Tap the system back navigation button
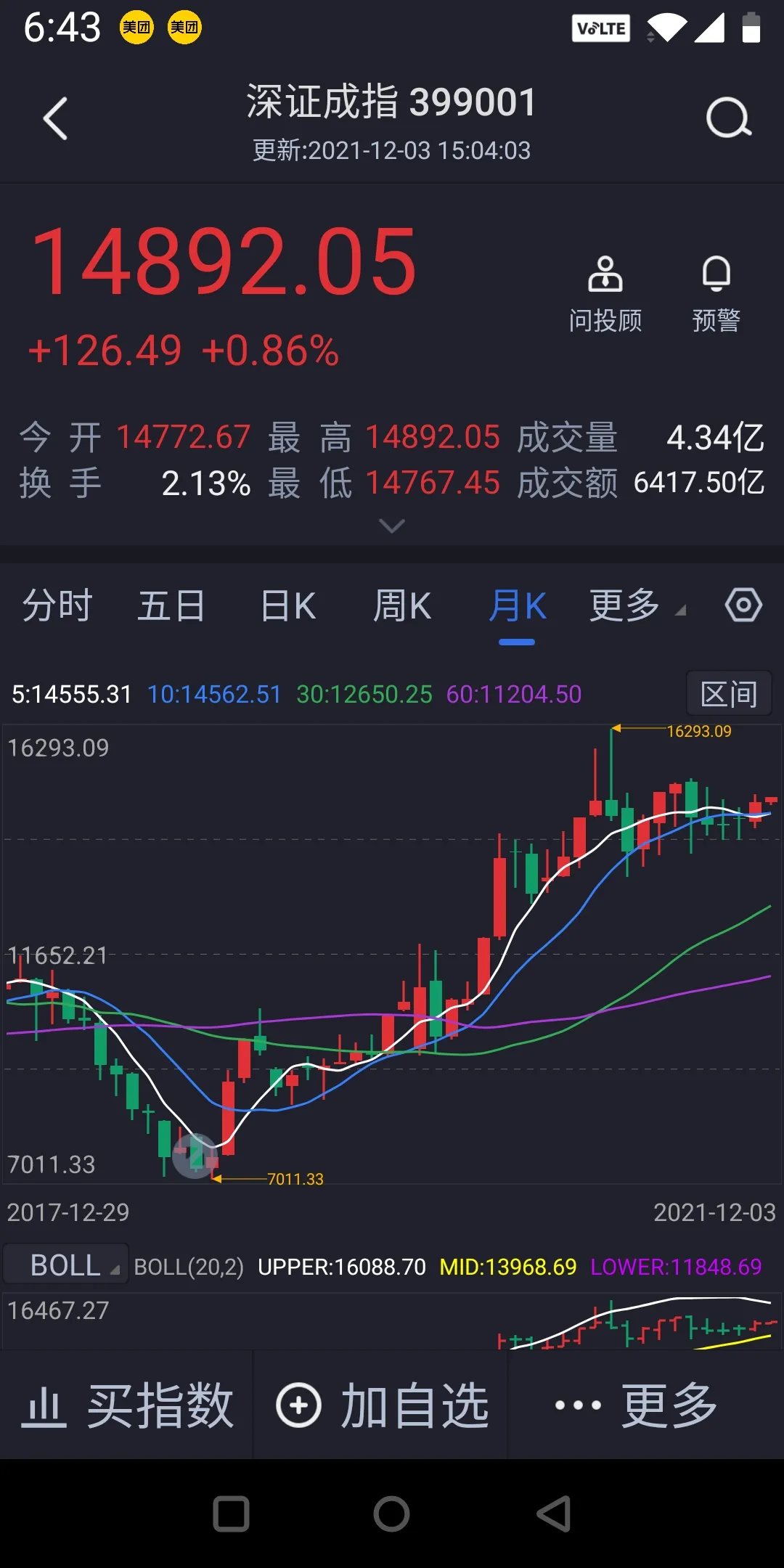Screen dimensions: 784x1568 click(554, 1514)
